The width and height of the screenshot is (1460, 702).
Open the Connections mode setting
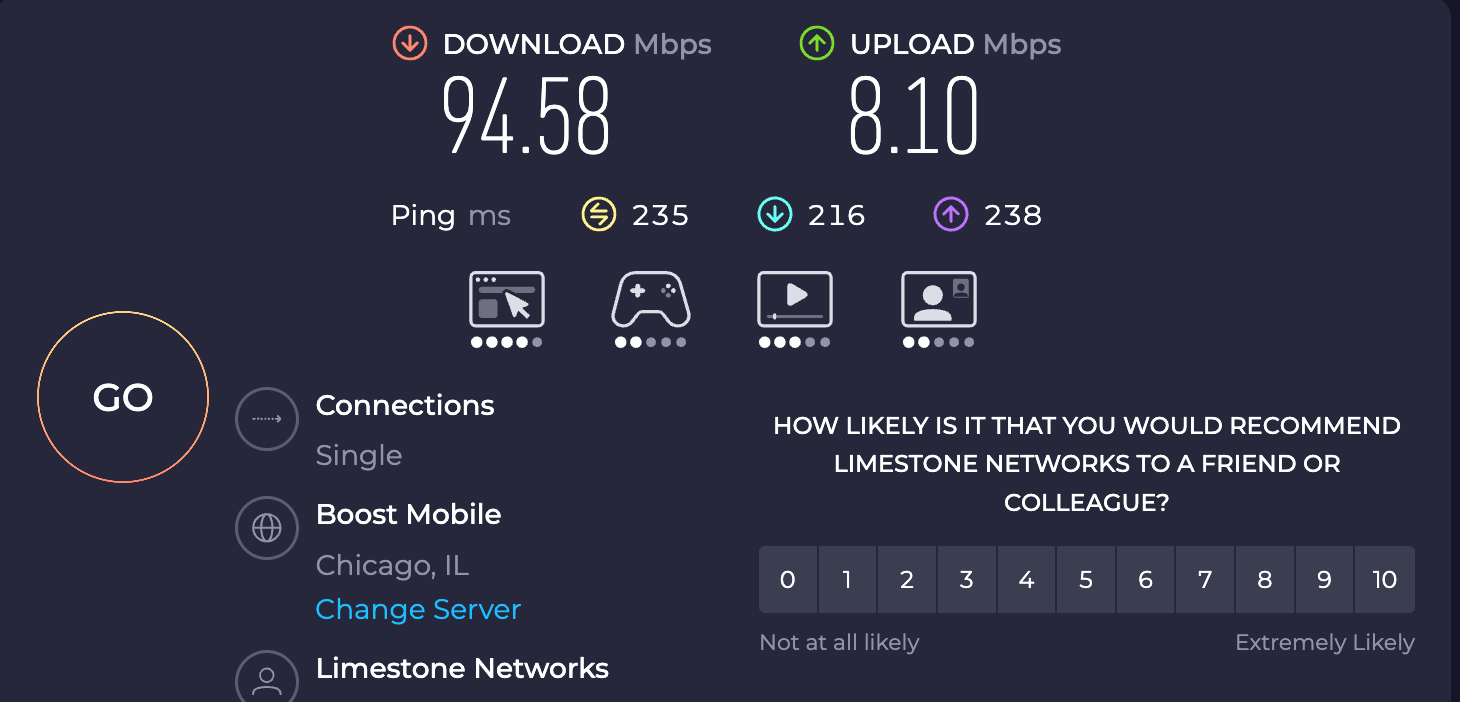click(267, 420)
